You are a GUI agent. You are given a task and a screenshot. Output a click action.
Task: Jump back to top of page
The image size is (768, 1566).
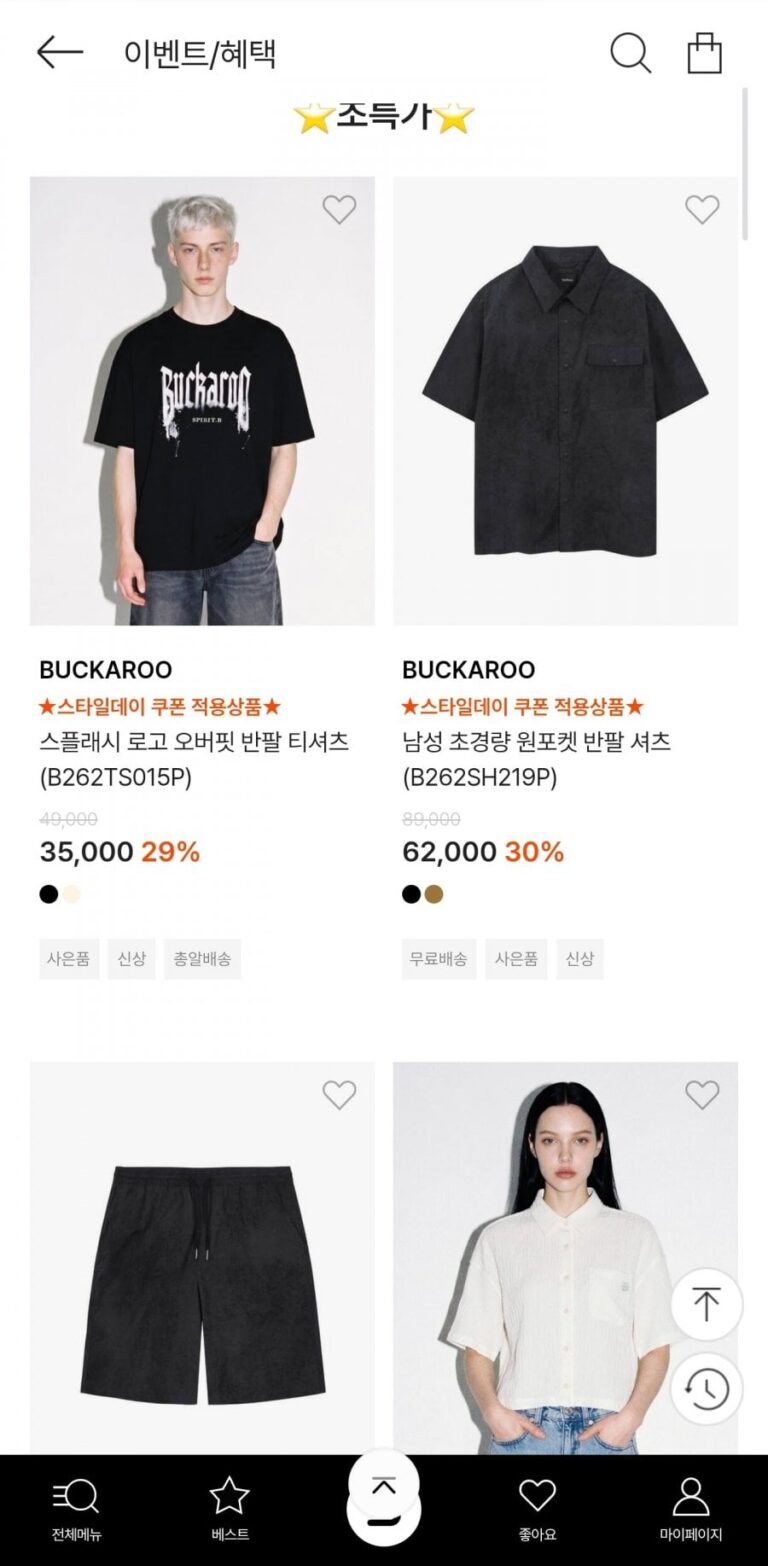(x=706, y=1304)
